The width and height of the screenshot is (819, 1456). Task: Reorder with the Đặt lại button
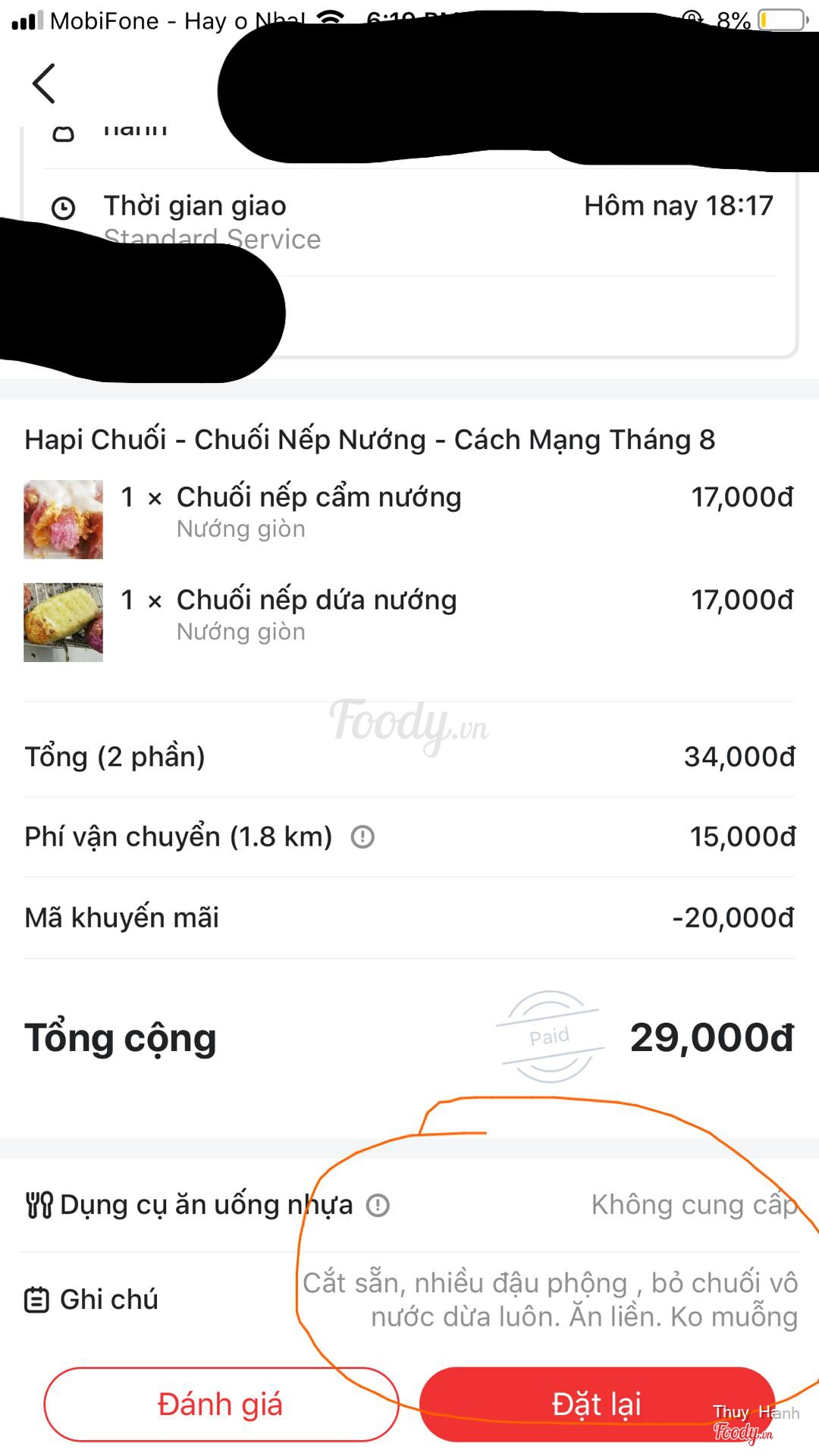[597, 1404]
